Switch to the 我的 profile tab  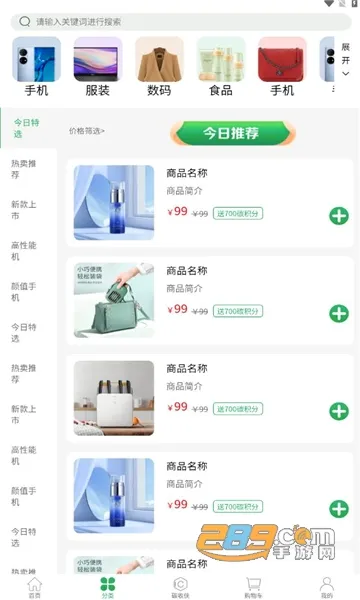coord(326,587)
